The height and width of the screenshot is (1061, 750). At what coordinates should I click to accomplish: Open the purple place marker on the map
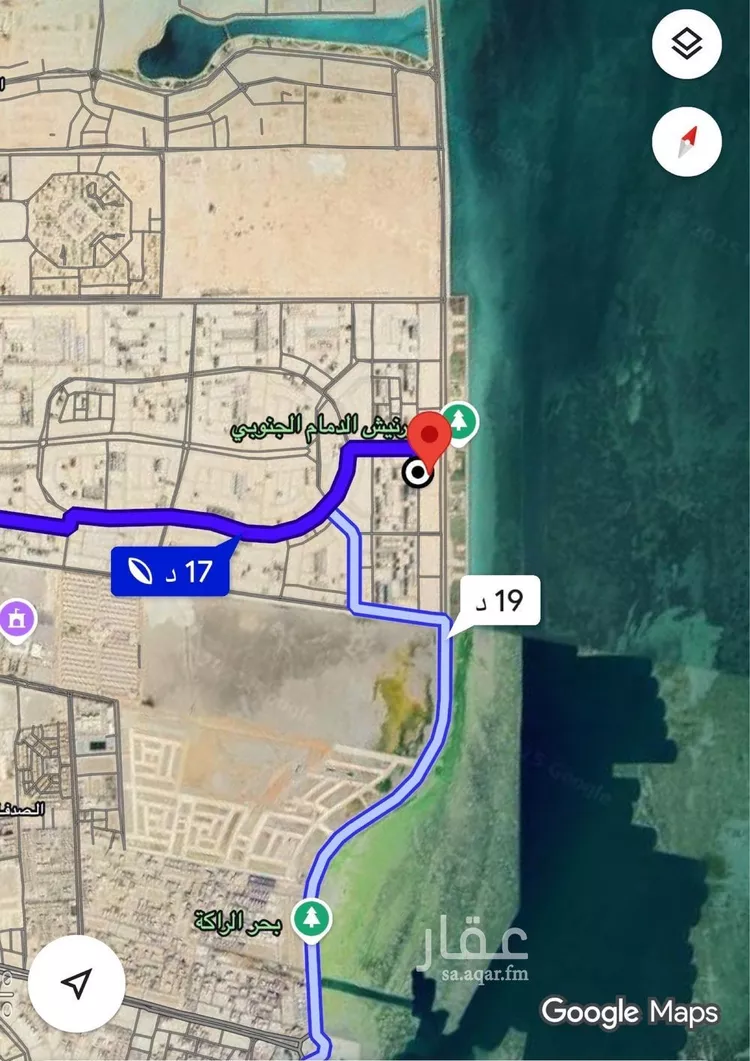pyautogui.click(x=16, y=618)
